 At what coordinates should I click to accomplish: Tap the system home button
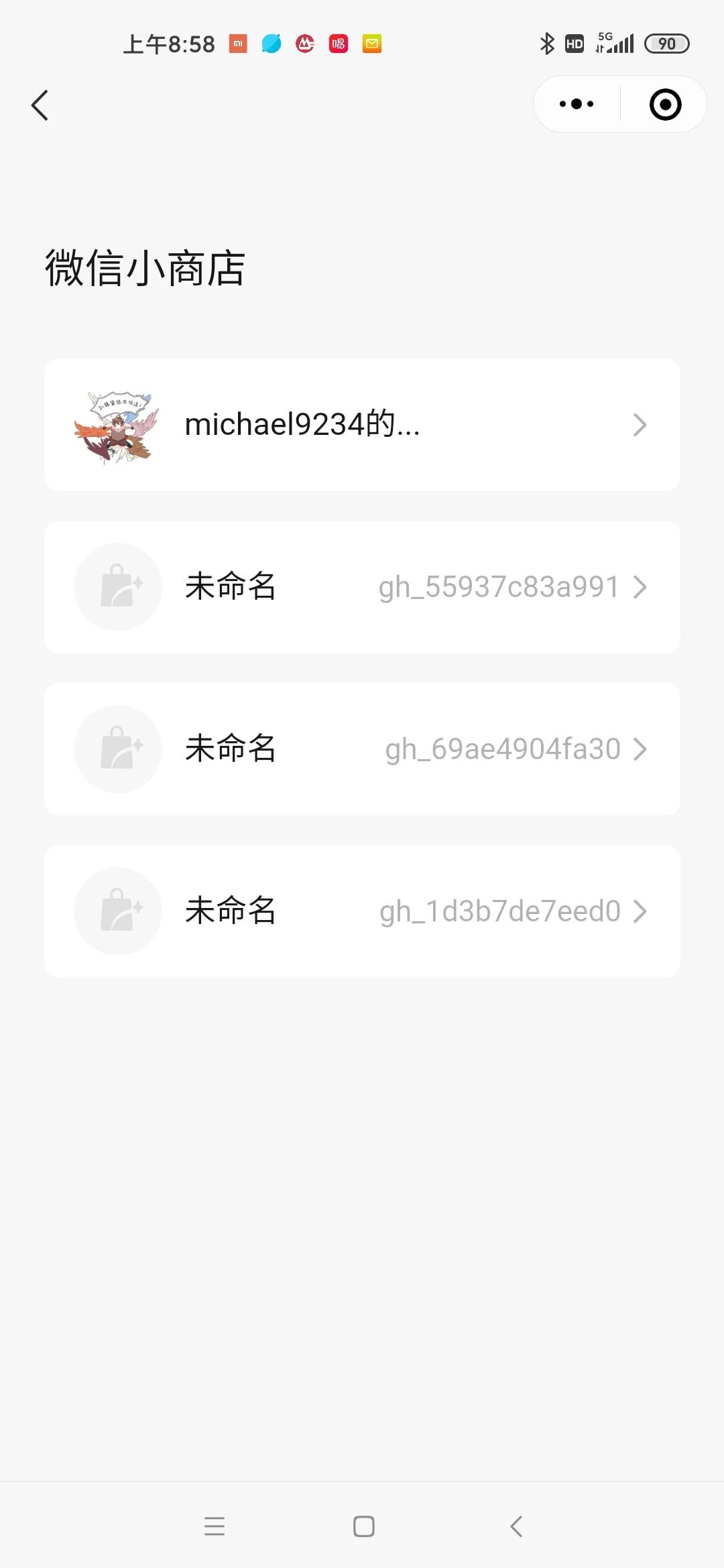point(363,1526)
